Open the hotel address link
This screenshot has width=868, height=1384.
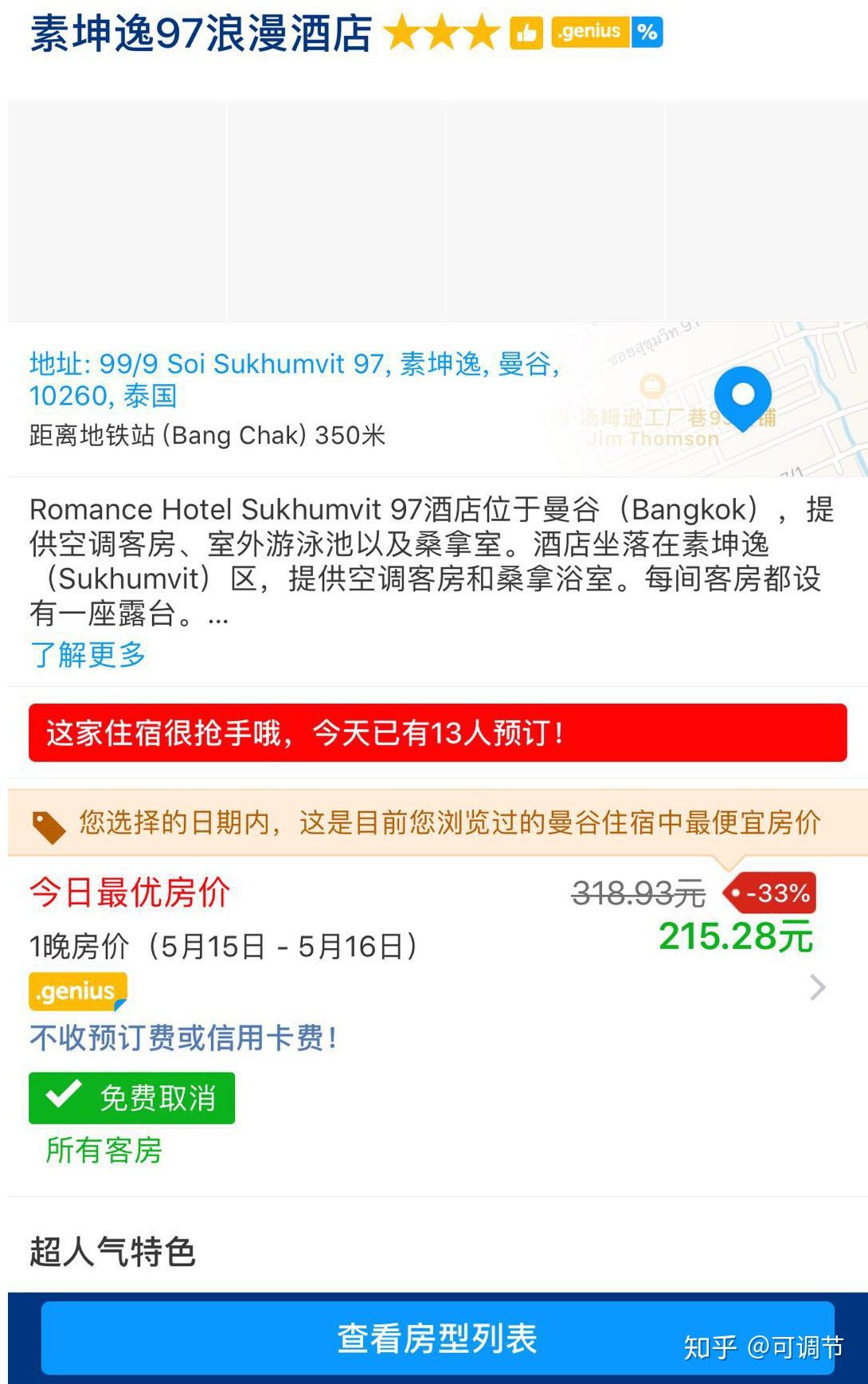tap(295, 379)
